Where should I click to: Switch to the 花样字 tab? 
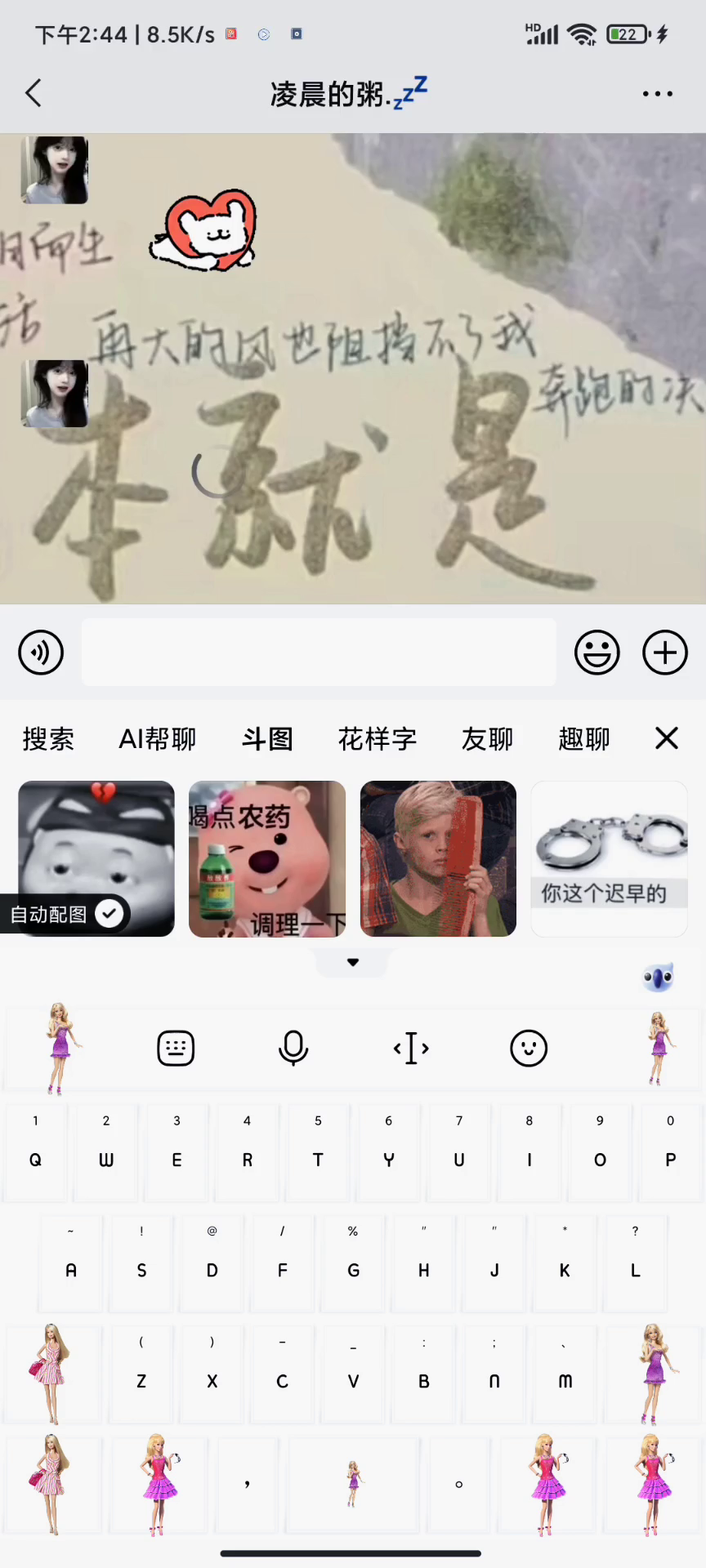point(378,739)
